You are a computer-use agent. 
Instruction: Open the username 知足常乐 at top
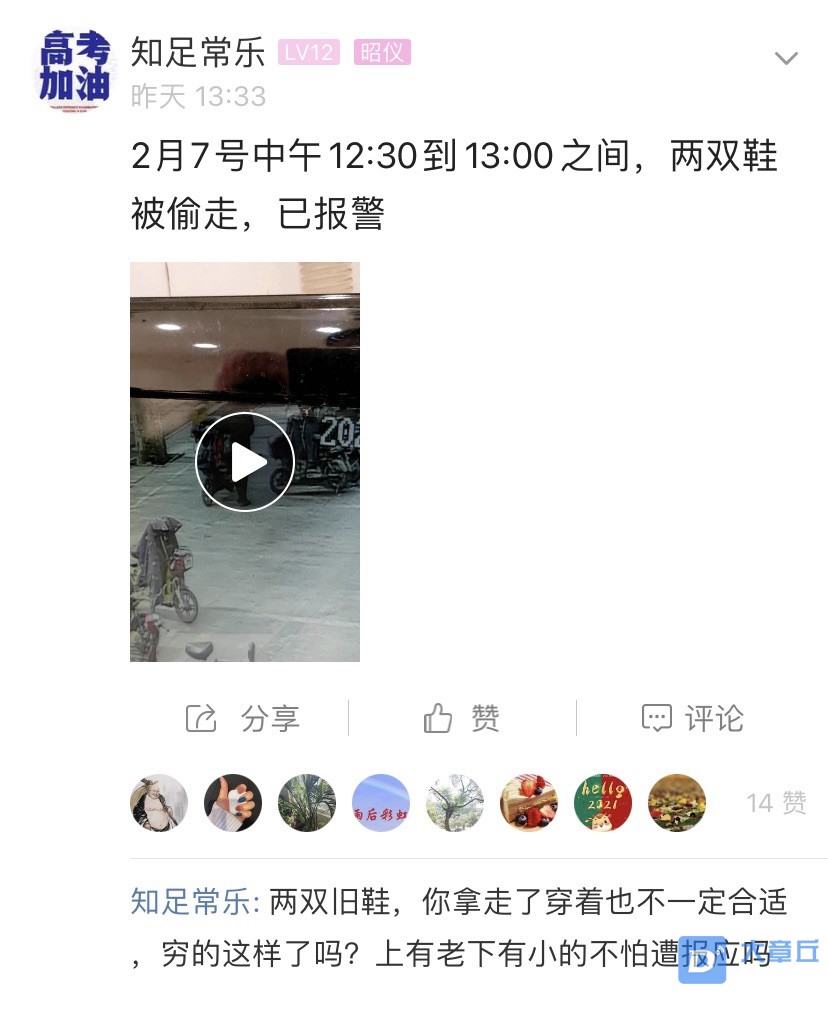pyautogui.click(x=198, y=52)
